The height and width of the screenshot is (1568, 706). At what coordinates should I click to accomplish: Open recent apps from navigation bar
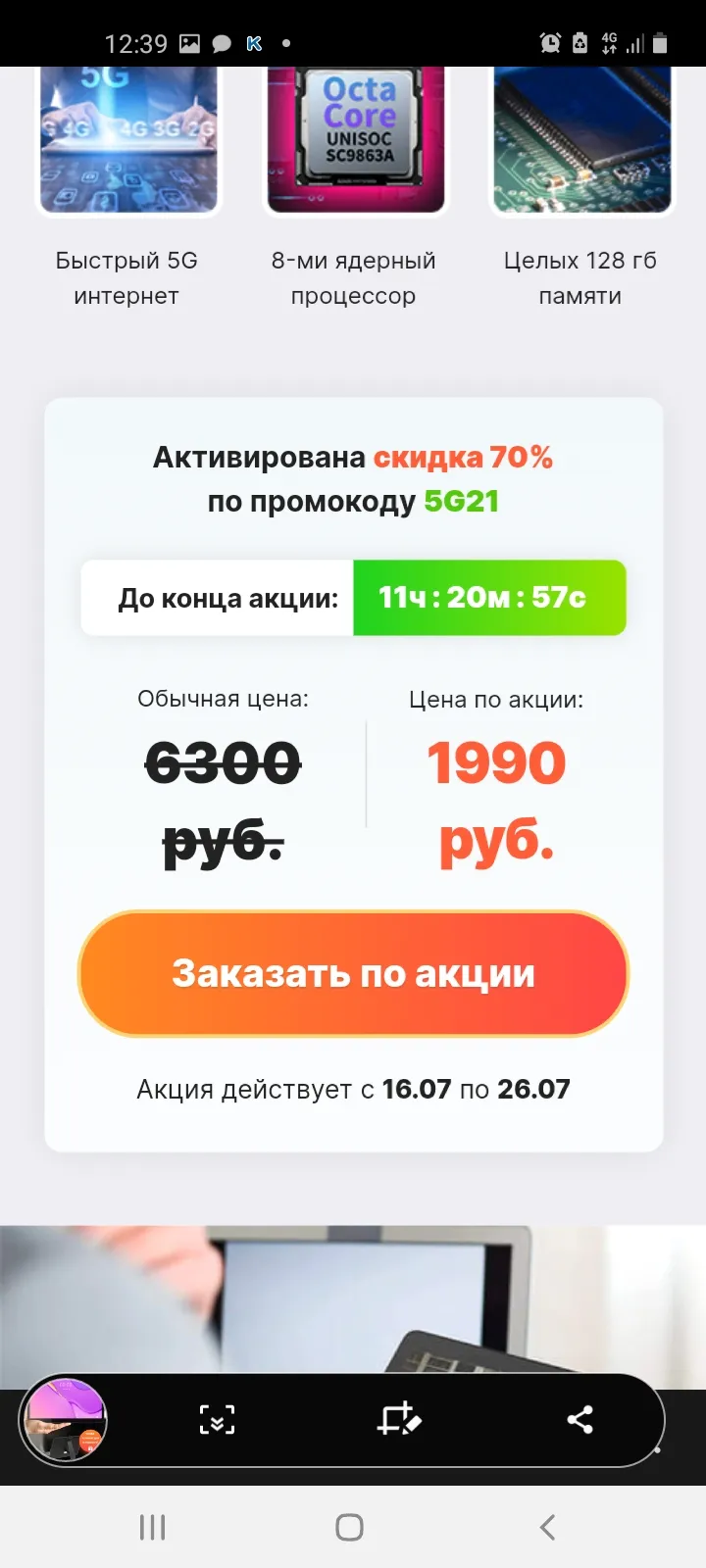pyautogui.click(x=152, y=1527)
